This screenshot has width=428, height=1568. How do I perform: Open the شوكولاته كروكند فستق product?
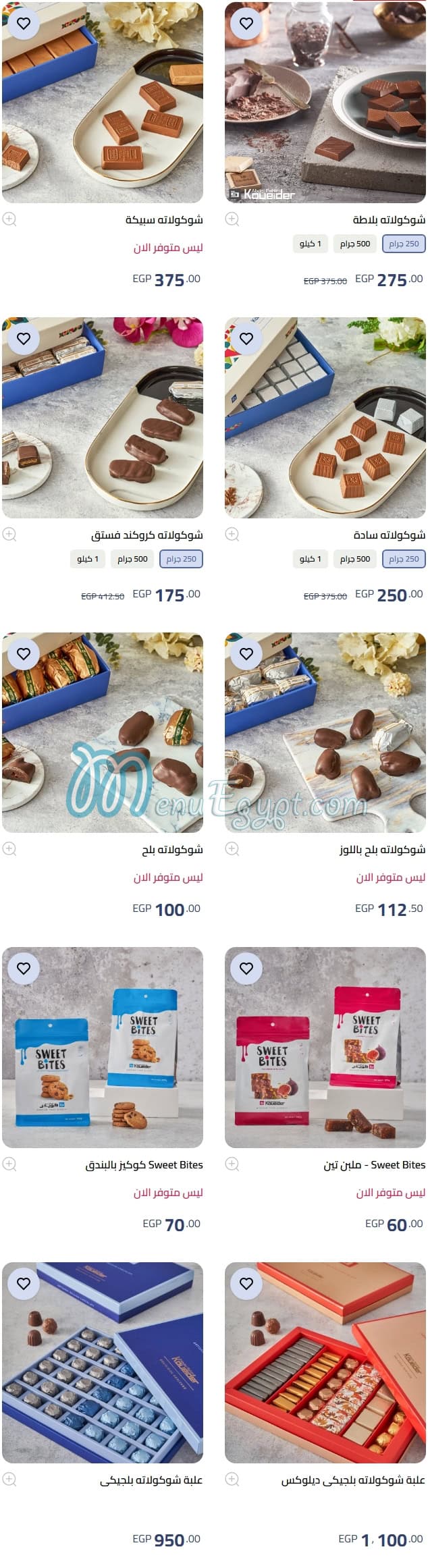click(x=146, y=535)
